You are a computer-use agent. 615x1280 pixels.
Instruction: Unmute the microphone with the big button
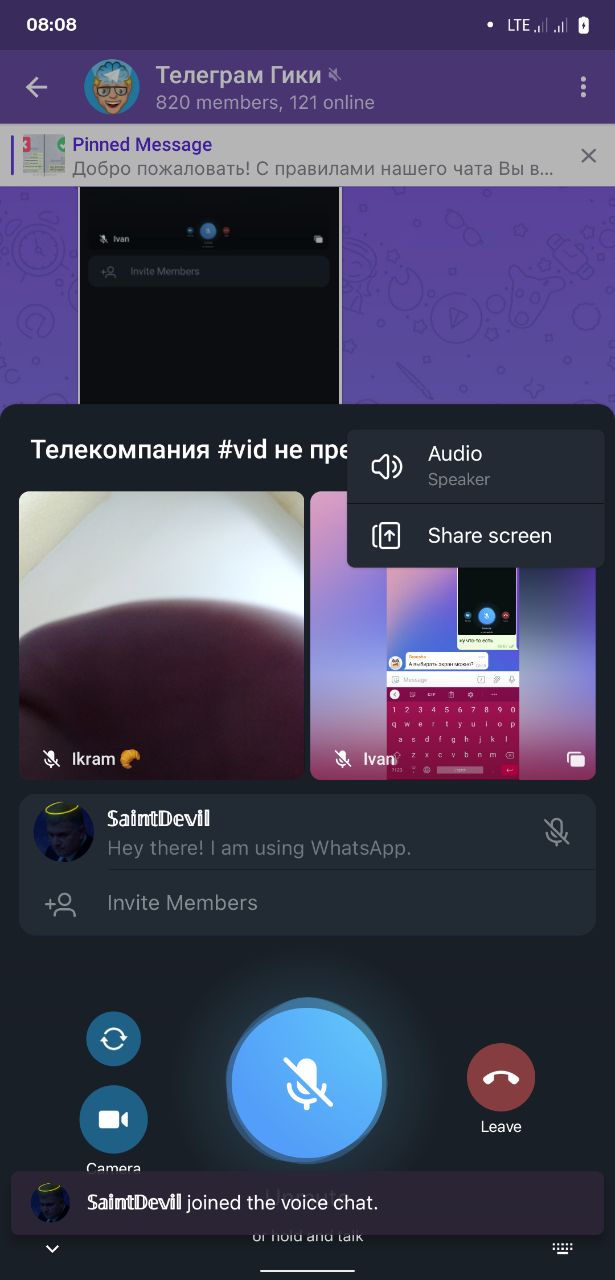(x=307, y=1083)
